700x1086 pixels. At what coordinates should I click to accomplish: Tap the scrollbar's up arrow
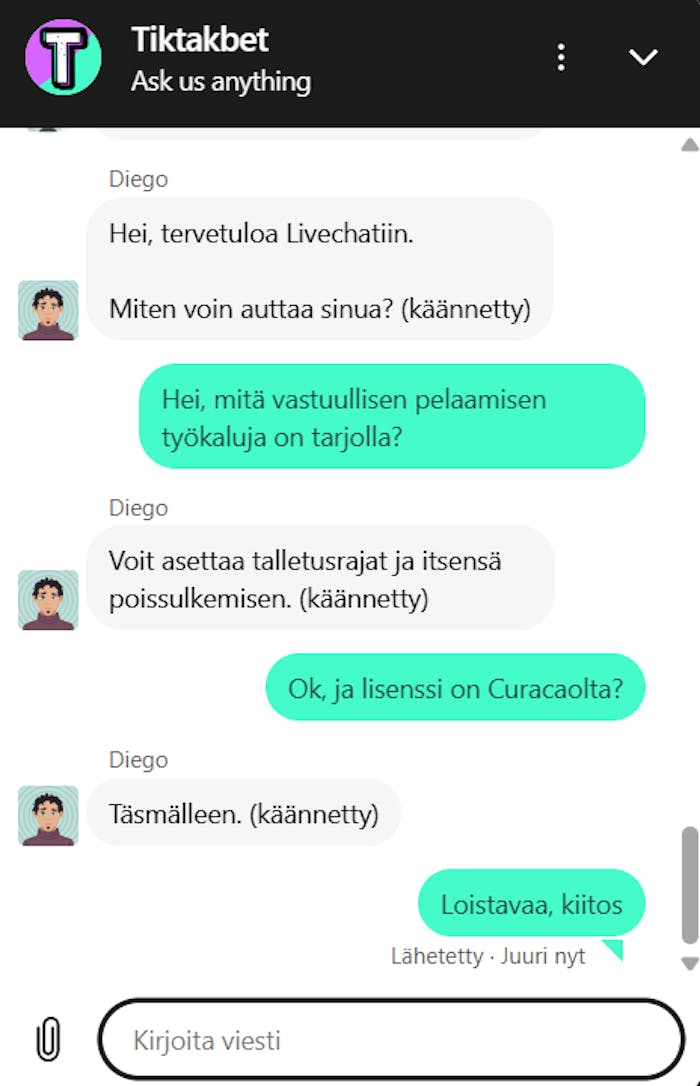[689, 145]
